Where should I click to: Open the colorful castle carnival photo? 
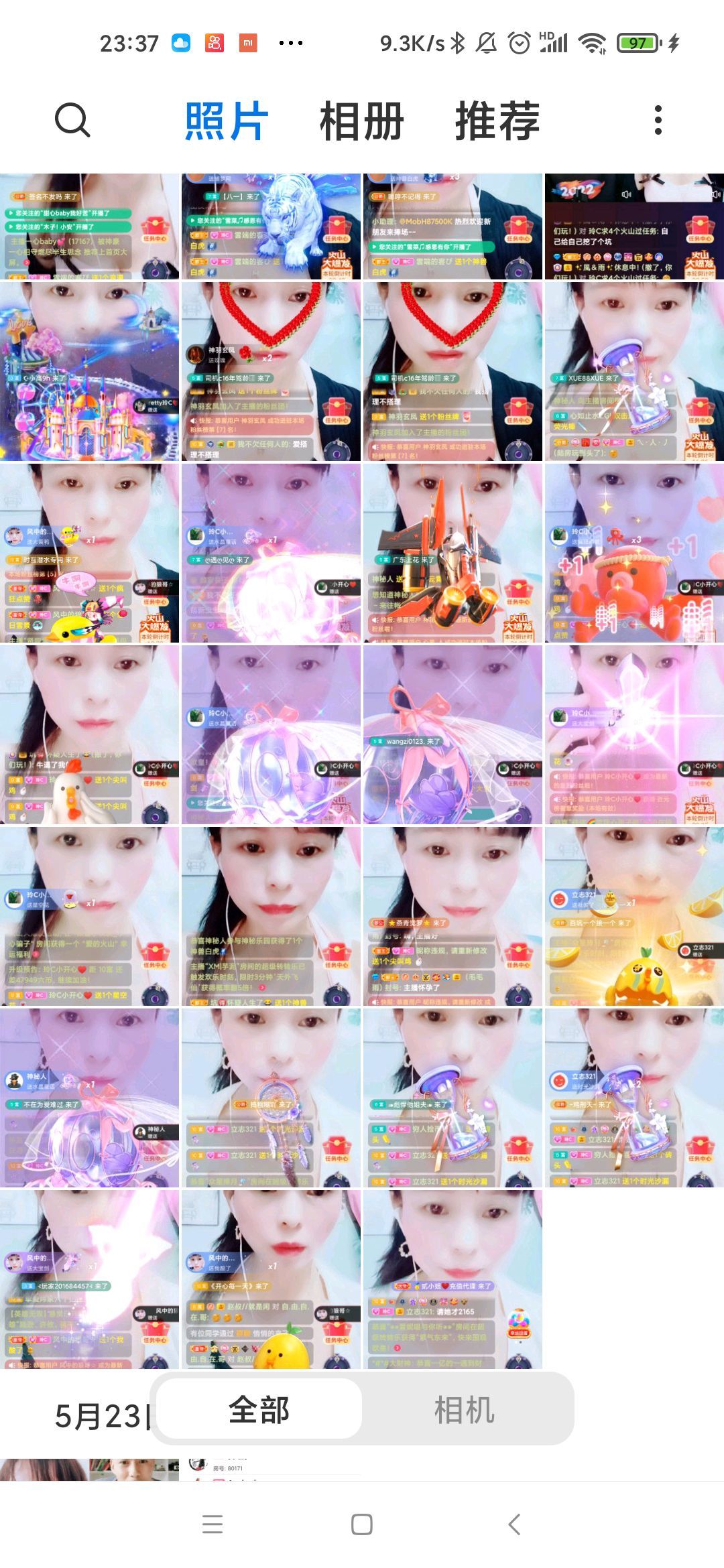click(x=89, y=371)
